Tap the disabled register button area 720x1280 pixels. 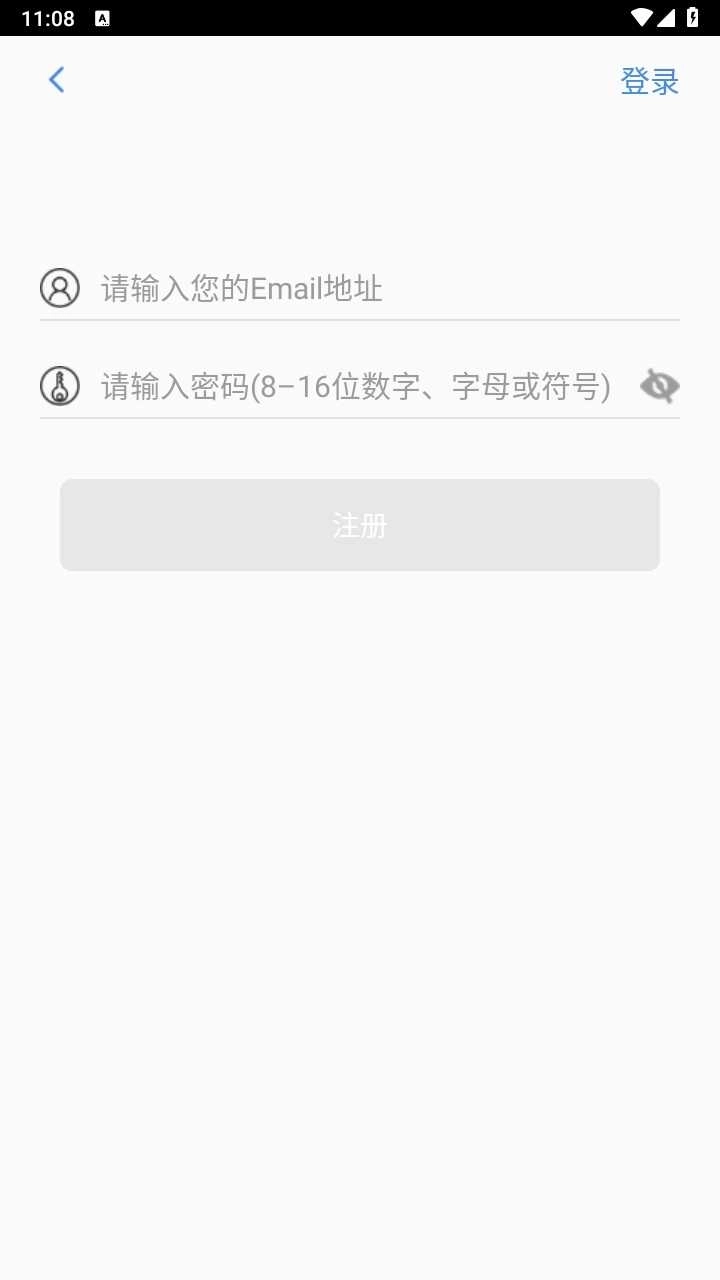[360, 524]
